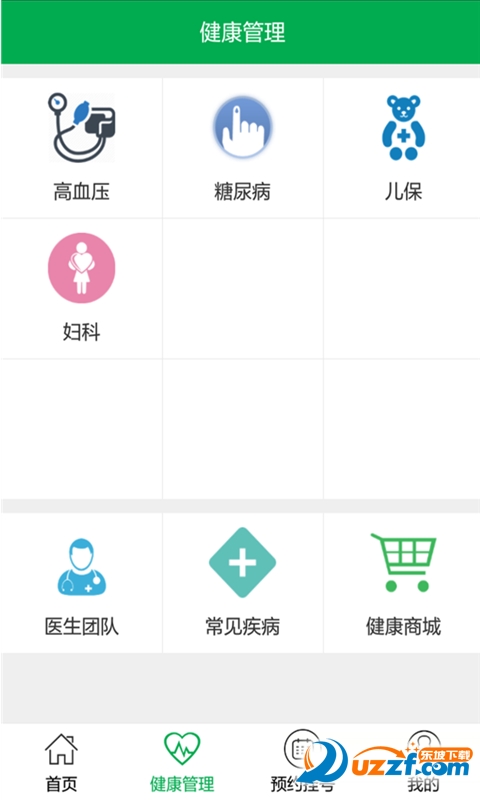Select the 儿保 child care tile

(402, 148)
